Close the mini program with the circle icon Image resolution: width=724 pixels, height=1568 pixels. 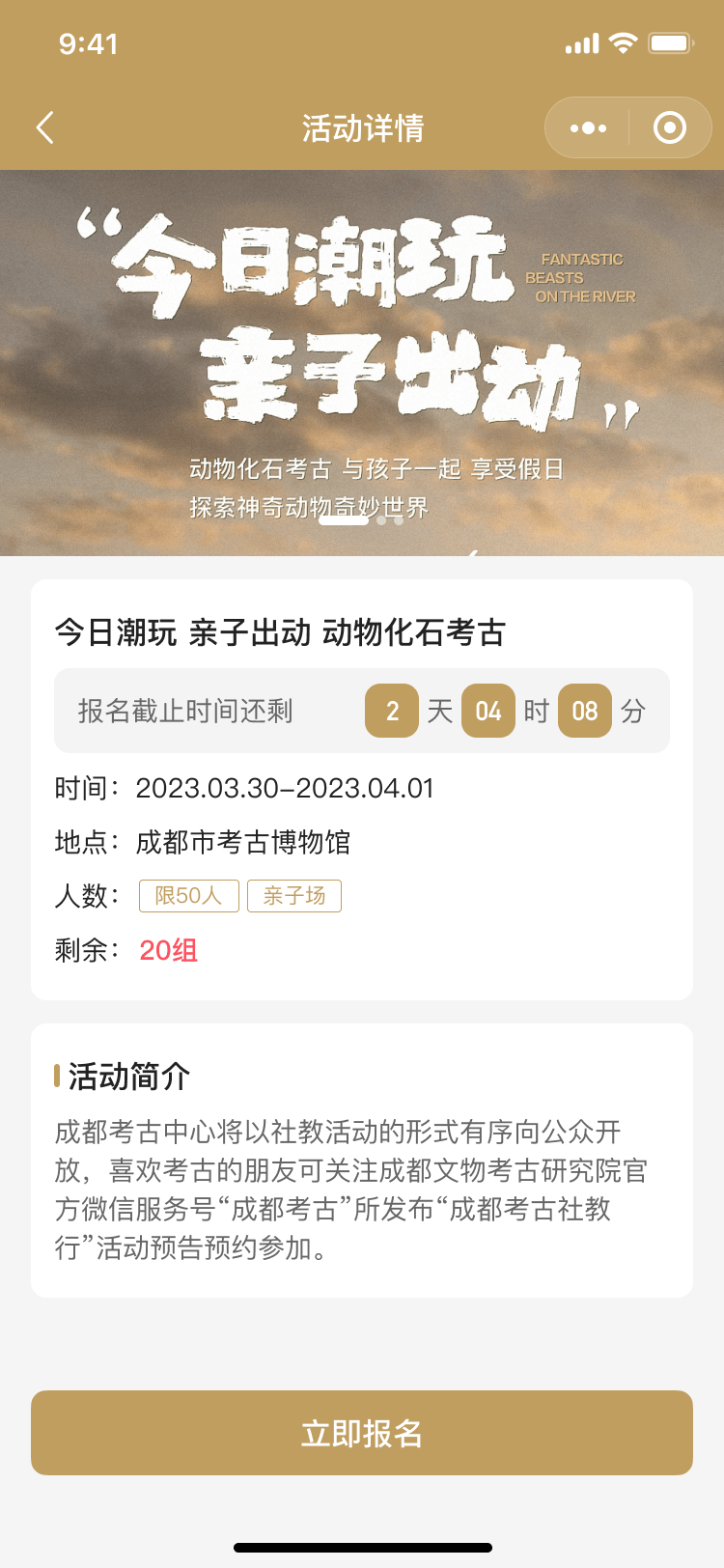pyautogui.click(x=669, y=127)
